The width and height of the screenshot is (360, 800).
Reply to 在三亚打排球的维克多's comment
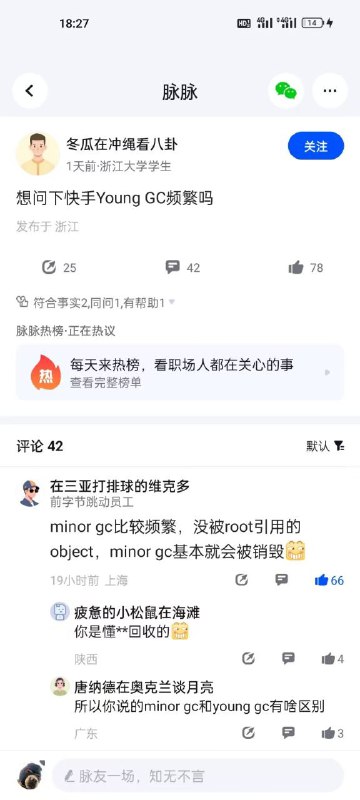coord(281,580)
